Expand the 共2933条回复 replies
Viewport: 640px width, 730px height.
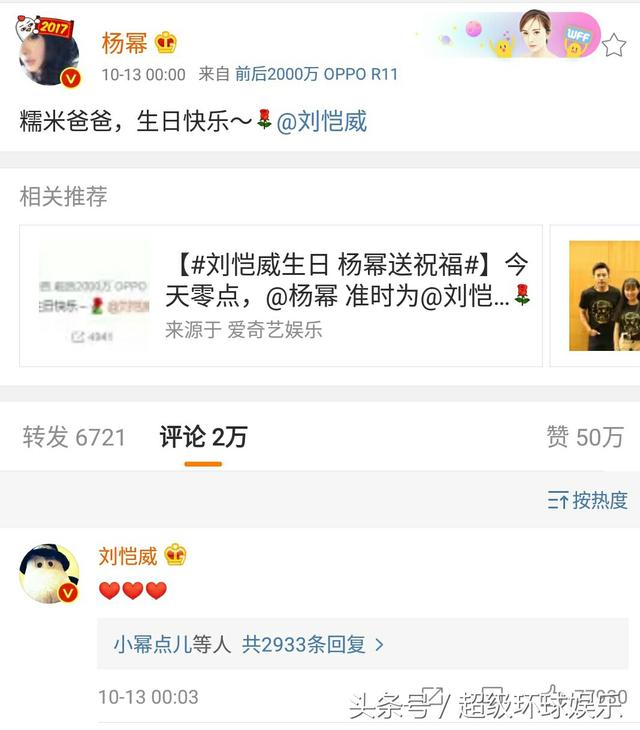[x=306, y=644]
